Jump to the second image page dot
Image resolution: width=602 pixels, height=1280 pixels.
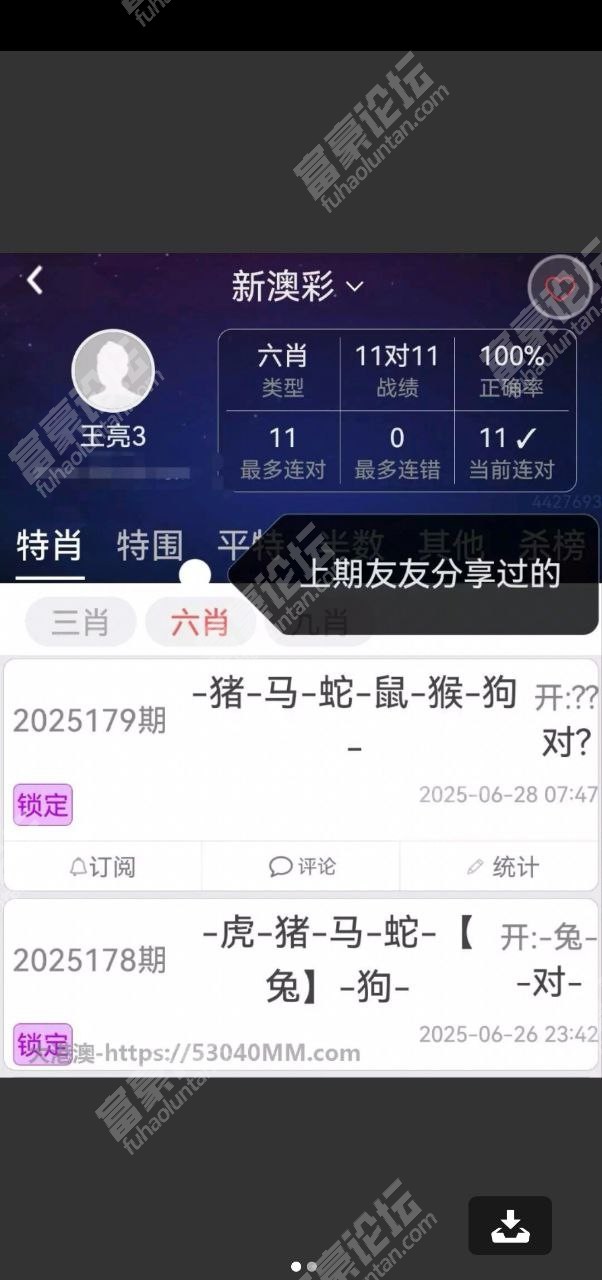312,1266
